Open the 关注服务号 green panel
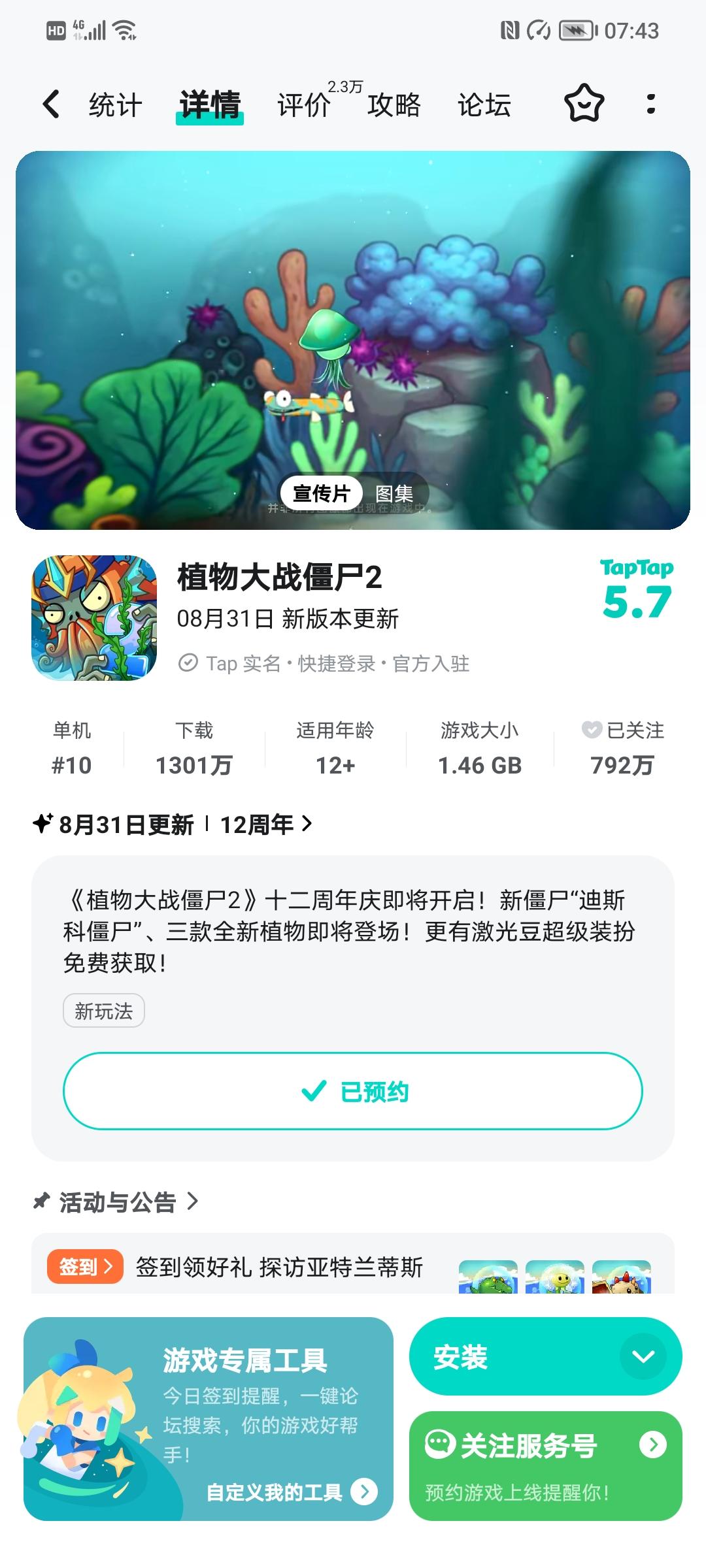706x1568 pixels. (546, 1461)
